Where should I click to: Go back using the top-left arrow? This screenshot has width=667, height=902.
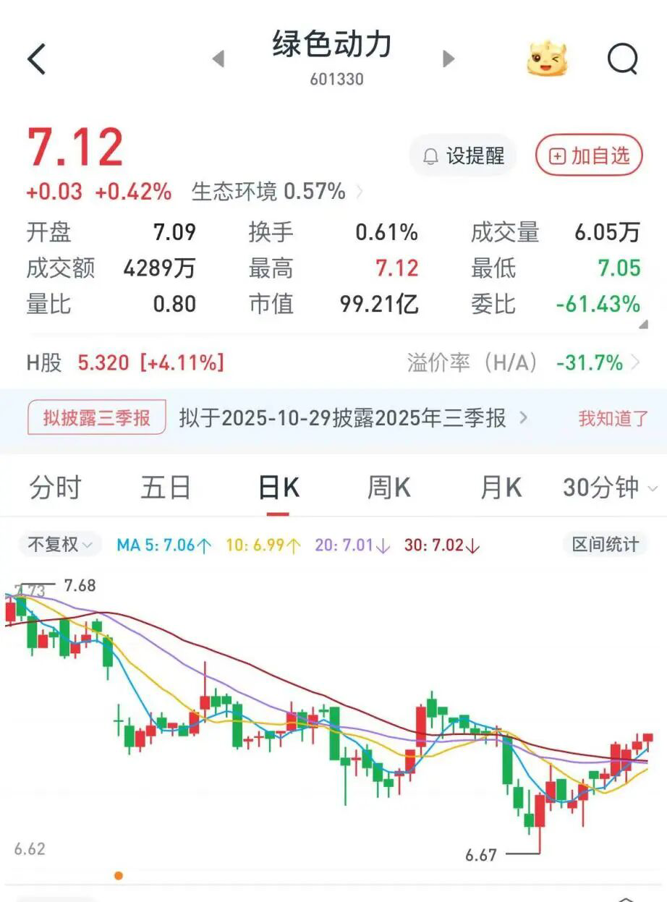37,60
